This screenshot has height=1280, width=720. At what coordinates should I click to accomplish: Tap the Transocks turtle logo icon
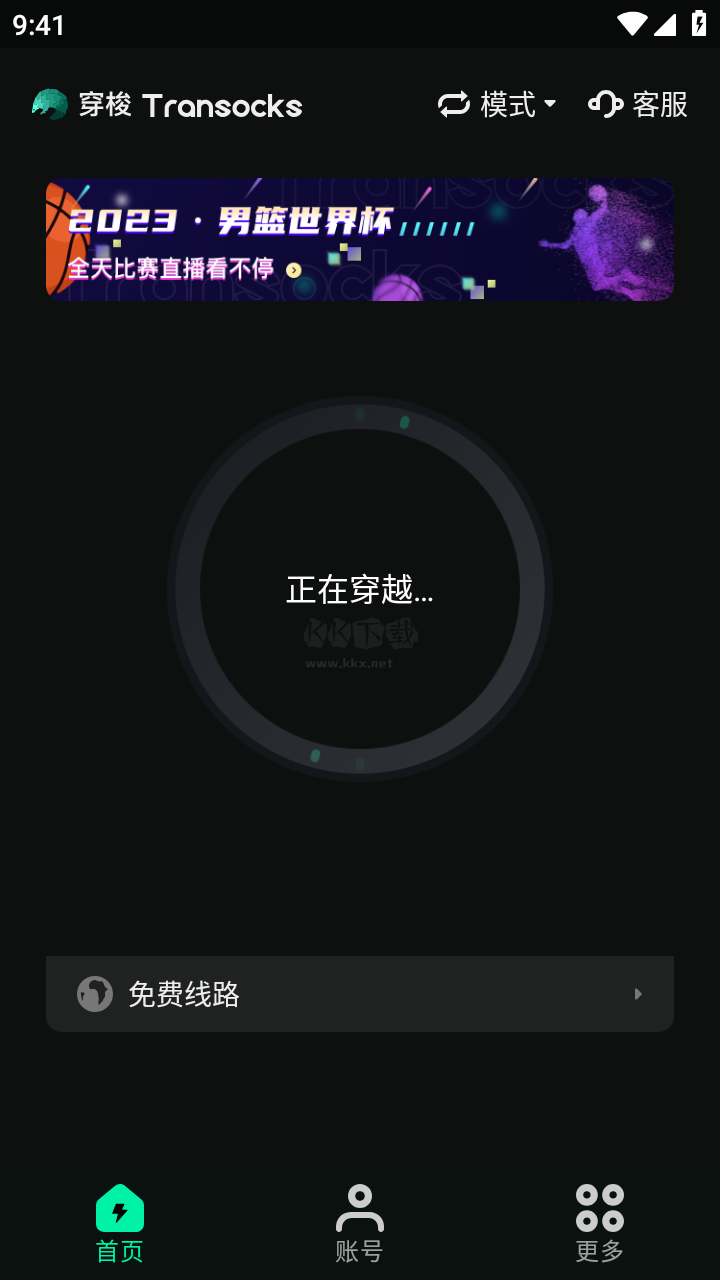point(48,103)
